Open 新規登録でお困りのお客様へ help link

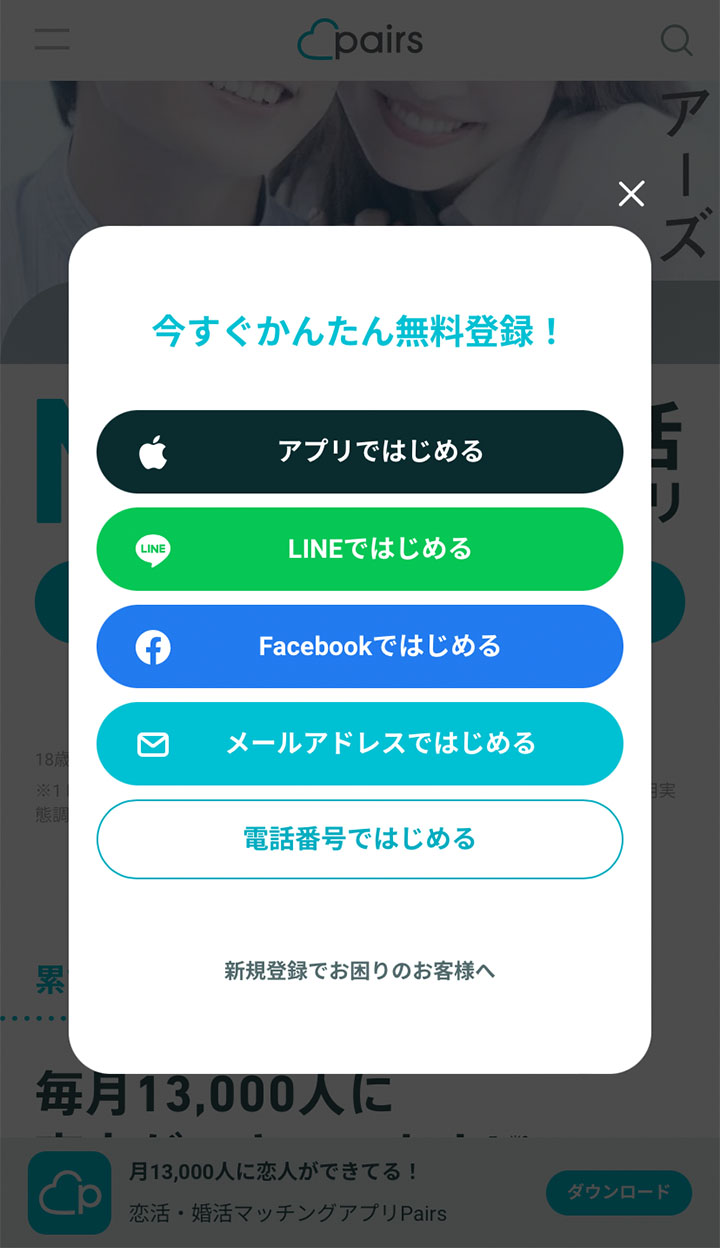(x=360, y=970)
